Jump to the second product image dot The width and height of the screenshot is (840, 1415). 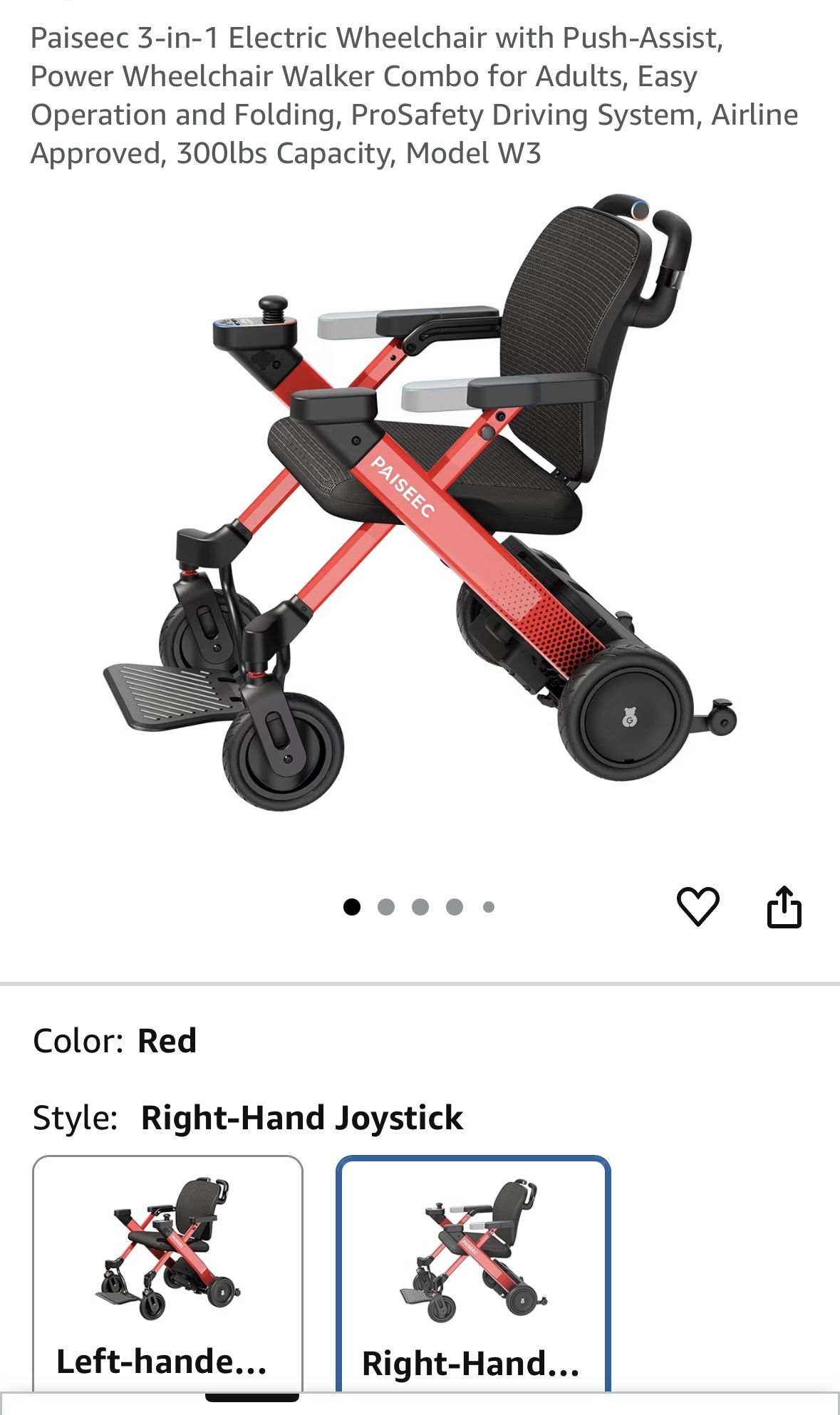[x=386, y=907]
